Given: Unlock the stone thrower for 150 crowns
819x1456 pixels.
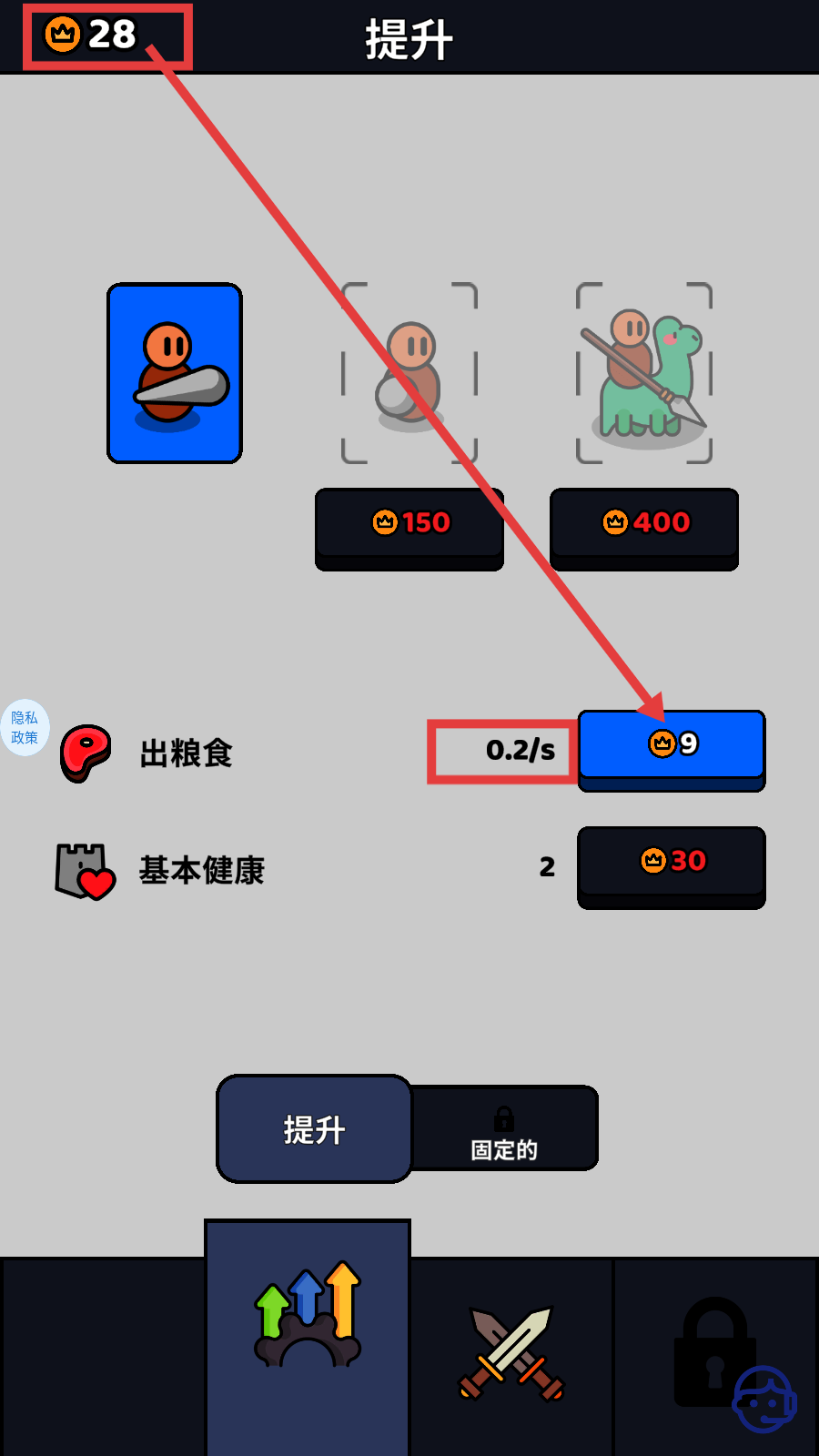Looking at the screenshot, I should click(x=409, y=524).
